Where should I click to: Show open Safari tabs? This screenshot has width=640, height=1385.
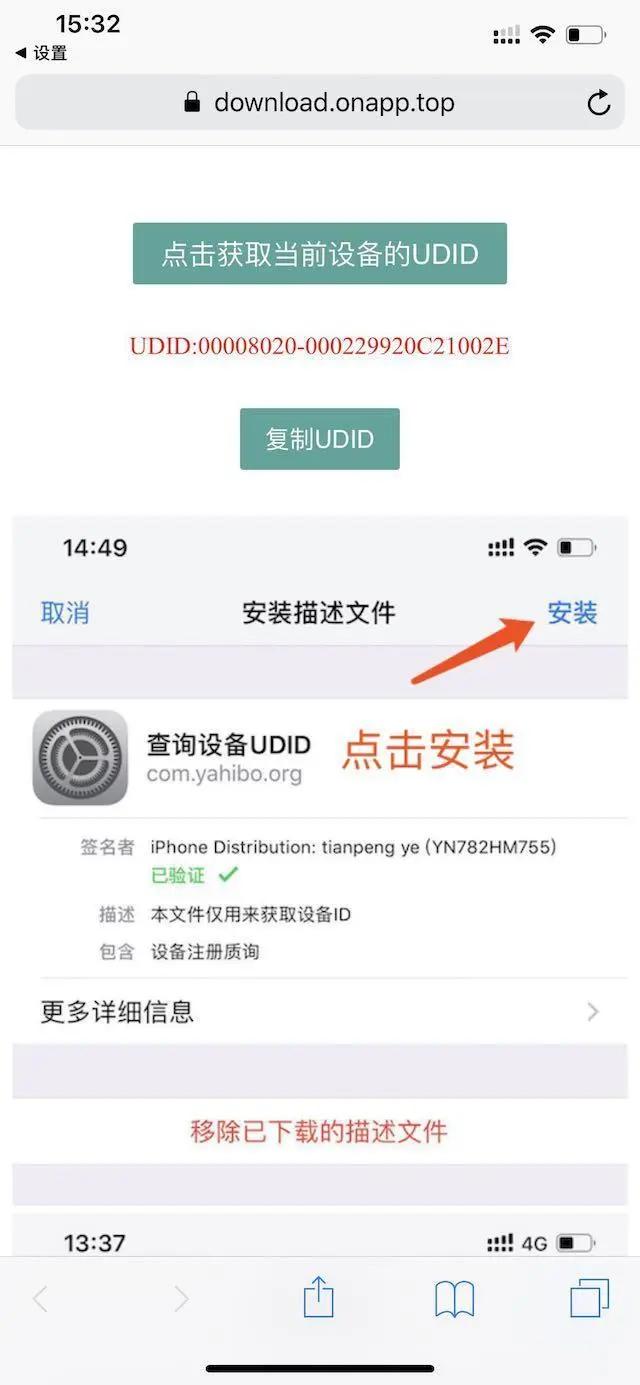click(589, 1299)
